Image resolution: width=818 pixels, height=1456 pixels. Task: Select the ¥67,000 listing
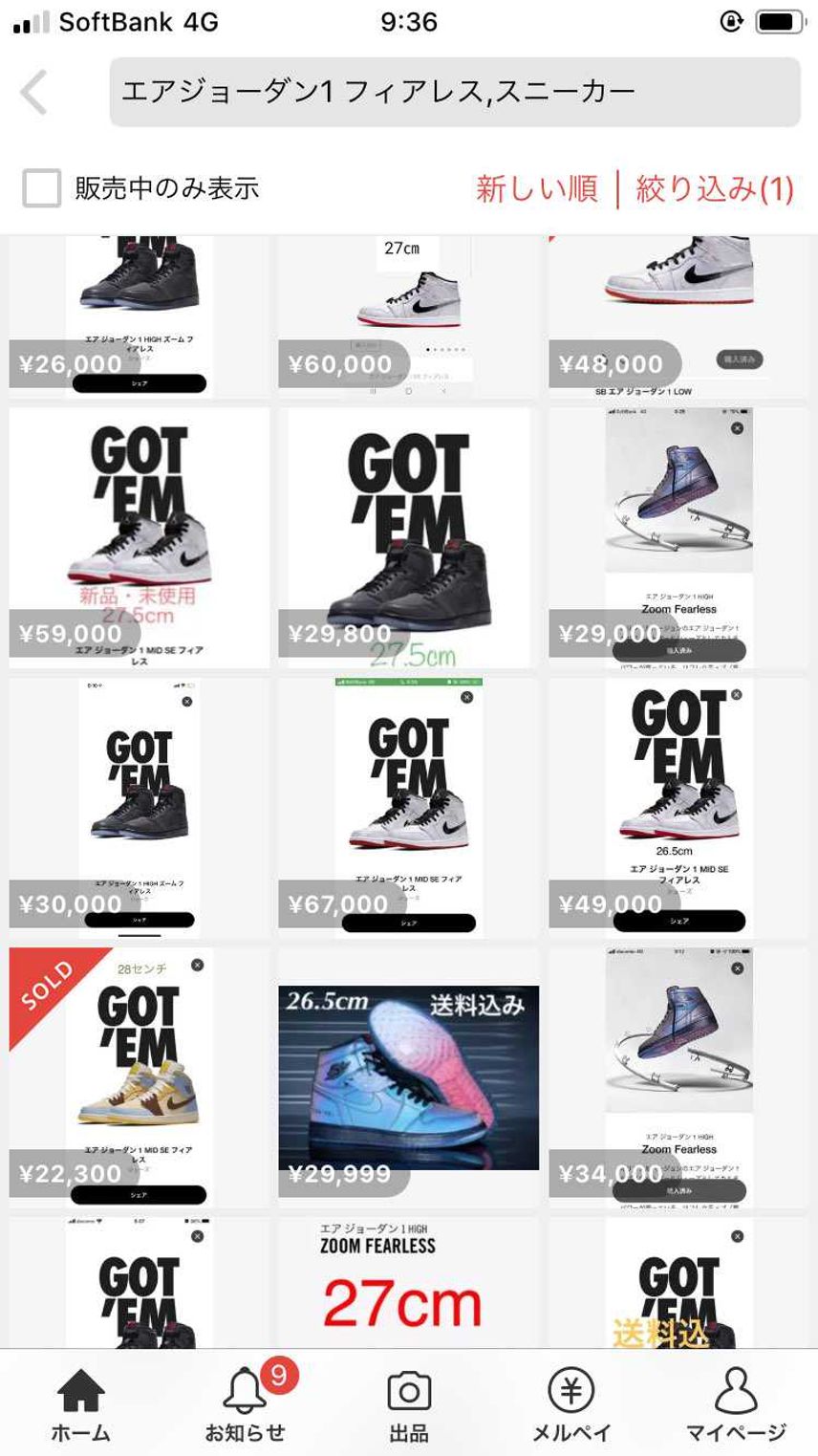coord(409,808)
